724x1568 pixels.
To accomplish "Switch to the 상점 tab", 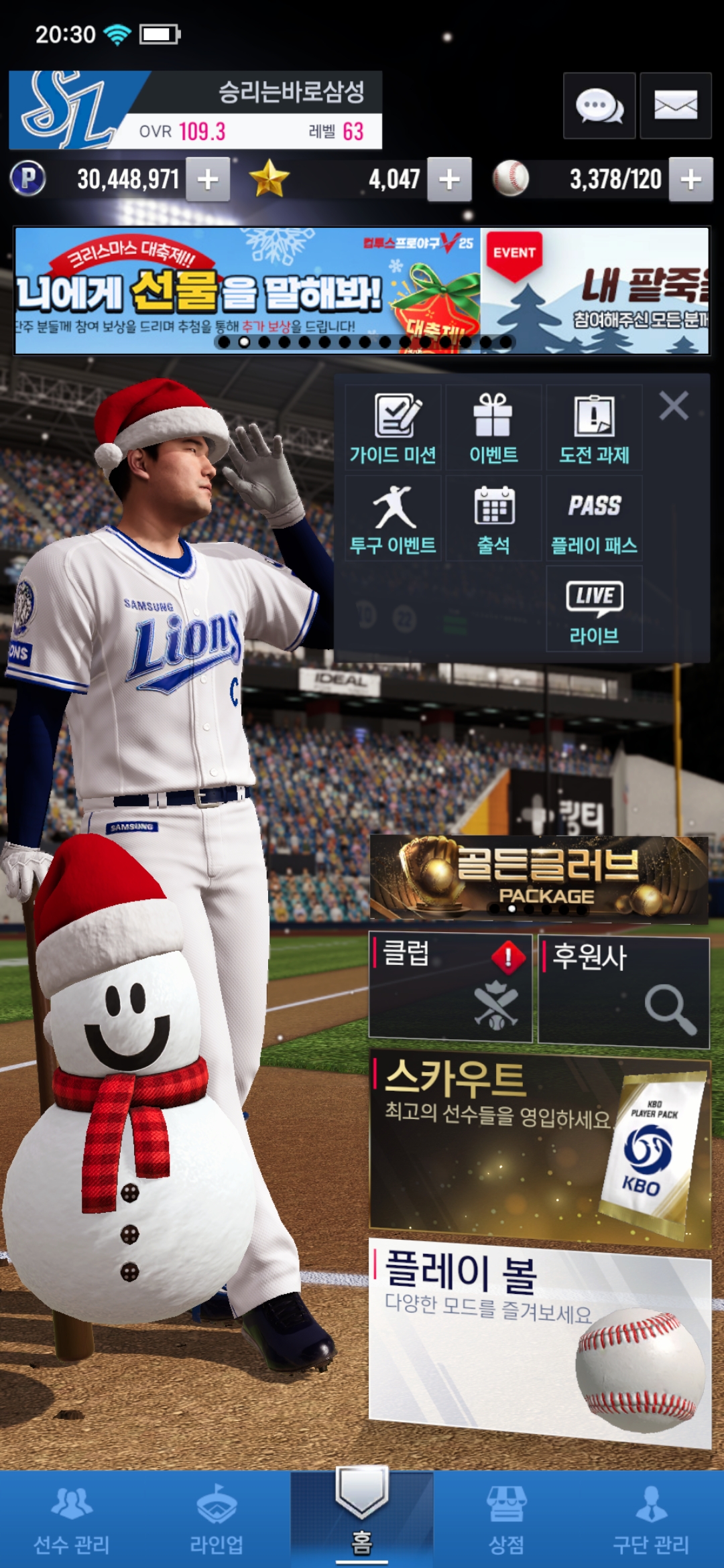I will click(x=506, y=1520).
